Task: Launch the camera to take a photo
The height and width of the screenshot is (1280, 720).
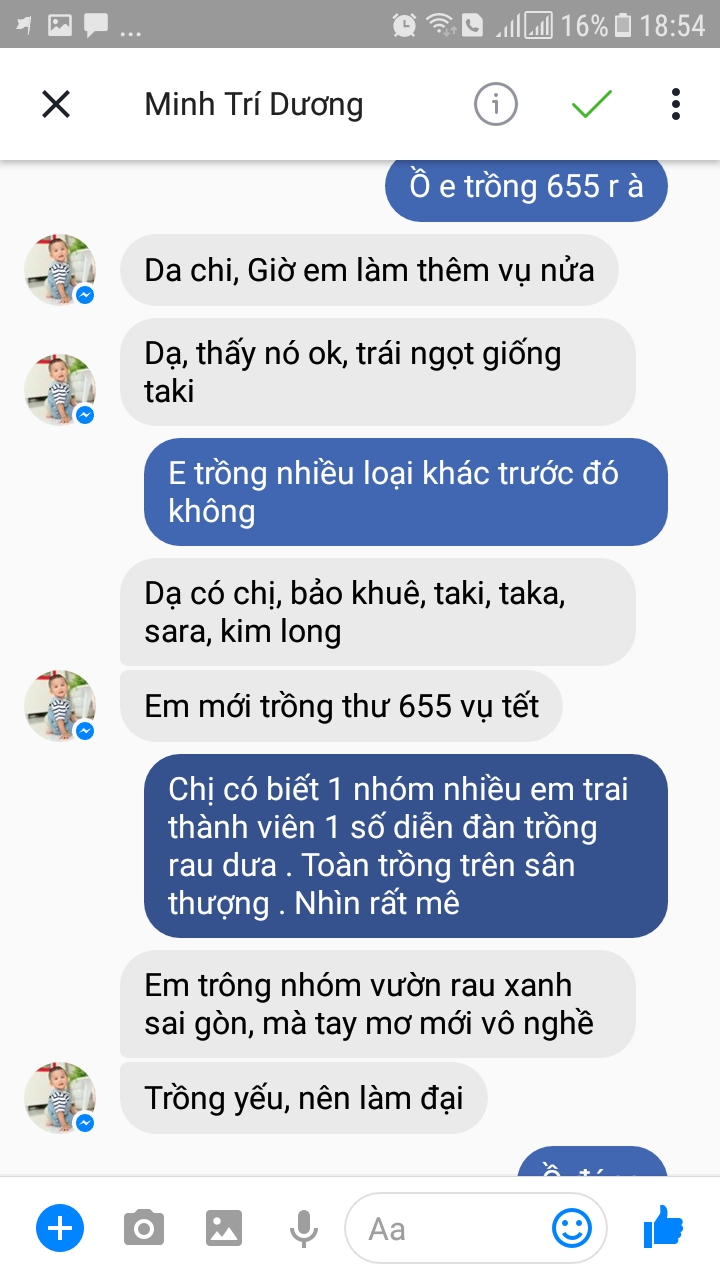Action: coord(144,1228)
